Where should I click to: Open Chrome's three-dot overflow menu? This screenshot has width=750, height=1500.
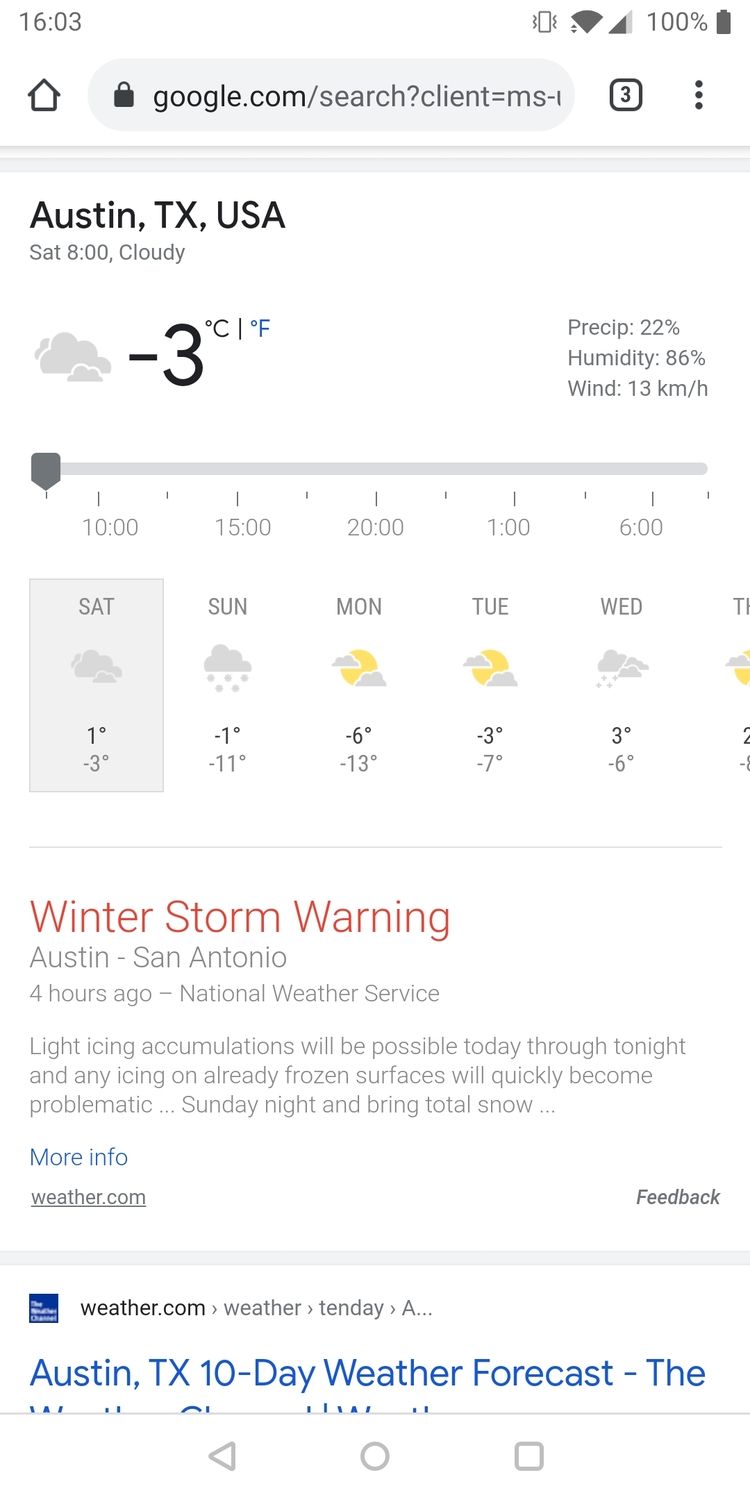(x=698, y=96)
